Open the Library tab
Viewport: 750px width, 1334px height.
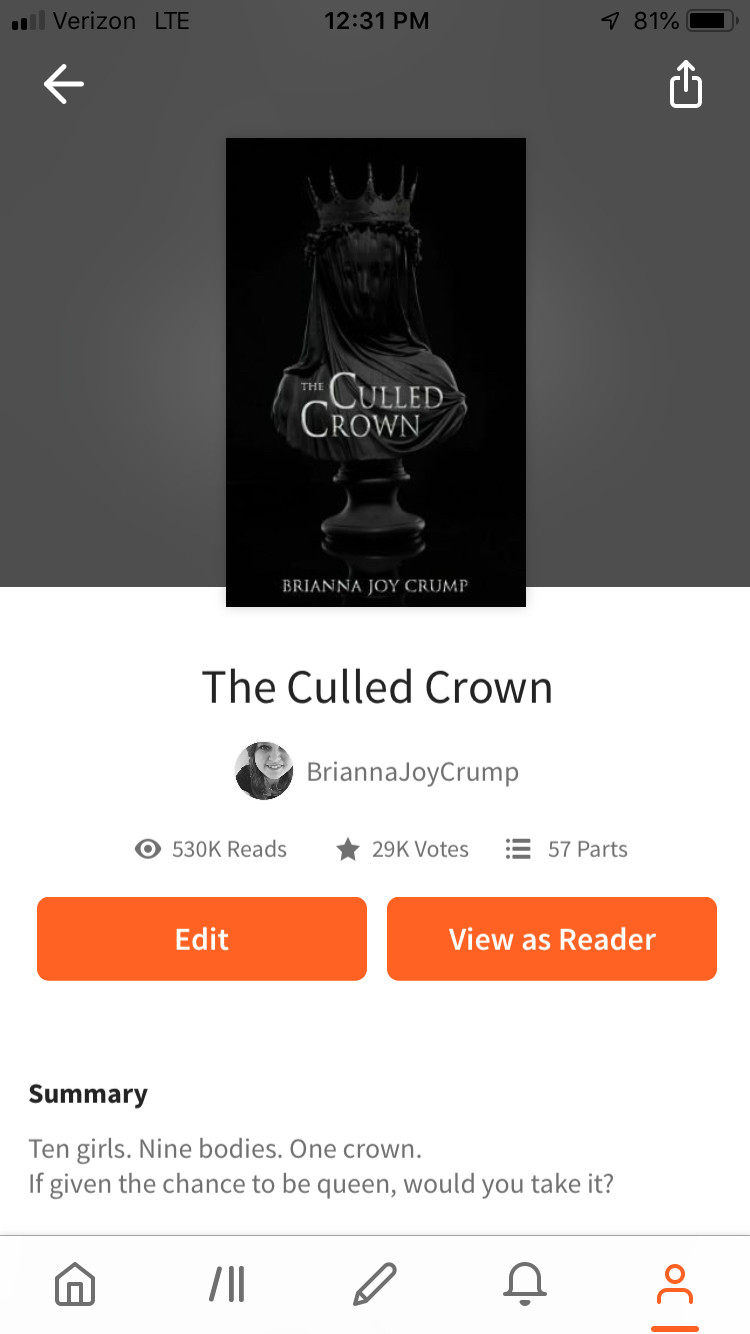point(227,1284)
